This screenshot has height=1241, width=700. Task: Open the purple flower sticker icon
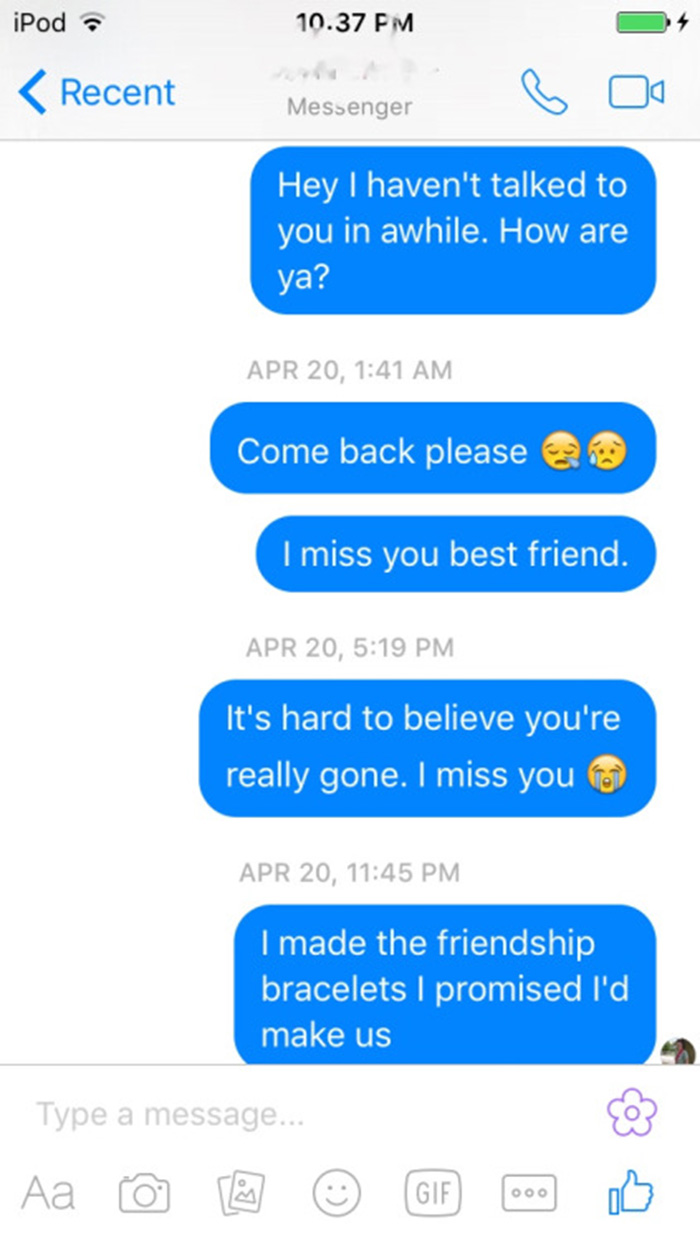pos(632,1112)
